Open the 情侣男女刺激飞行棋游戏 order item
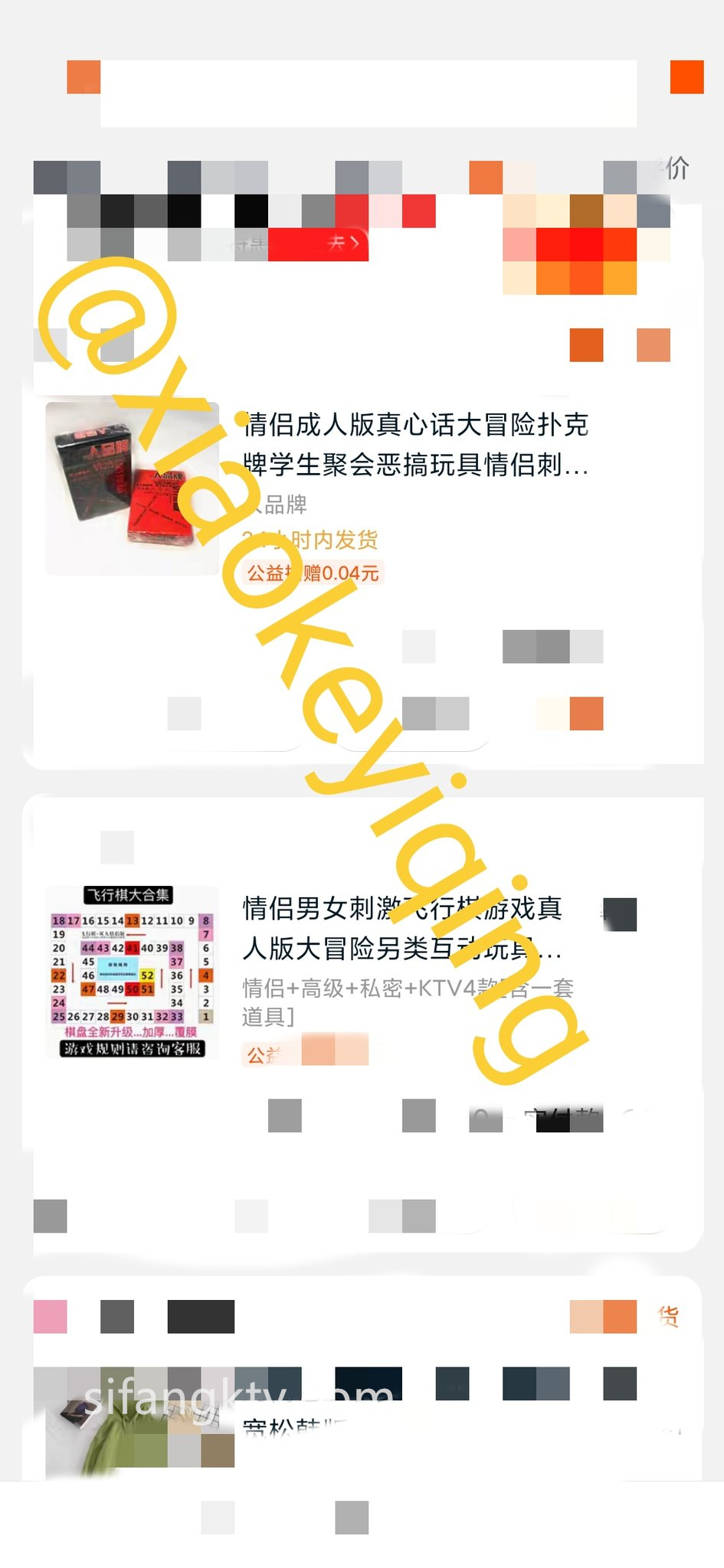The height and width of the screenshot is (1568, 724). tap(403, 928)
